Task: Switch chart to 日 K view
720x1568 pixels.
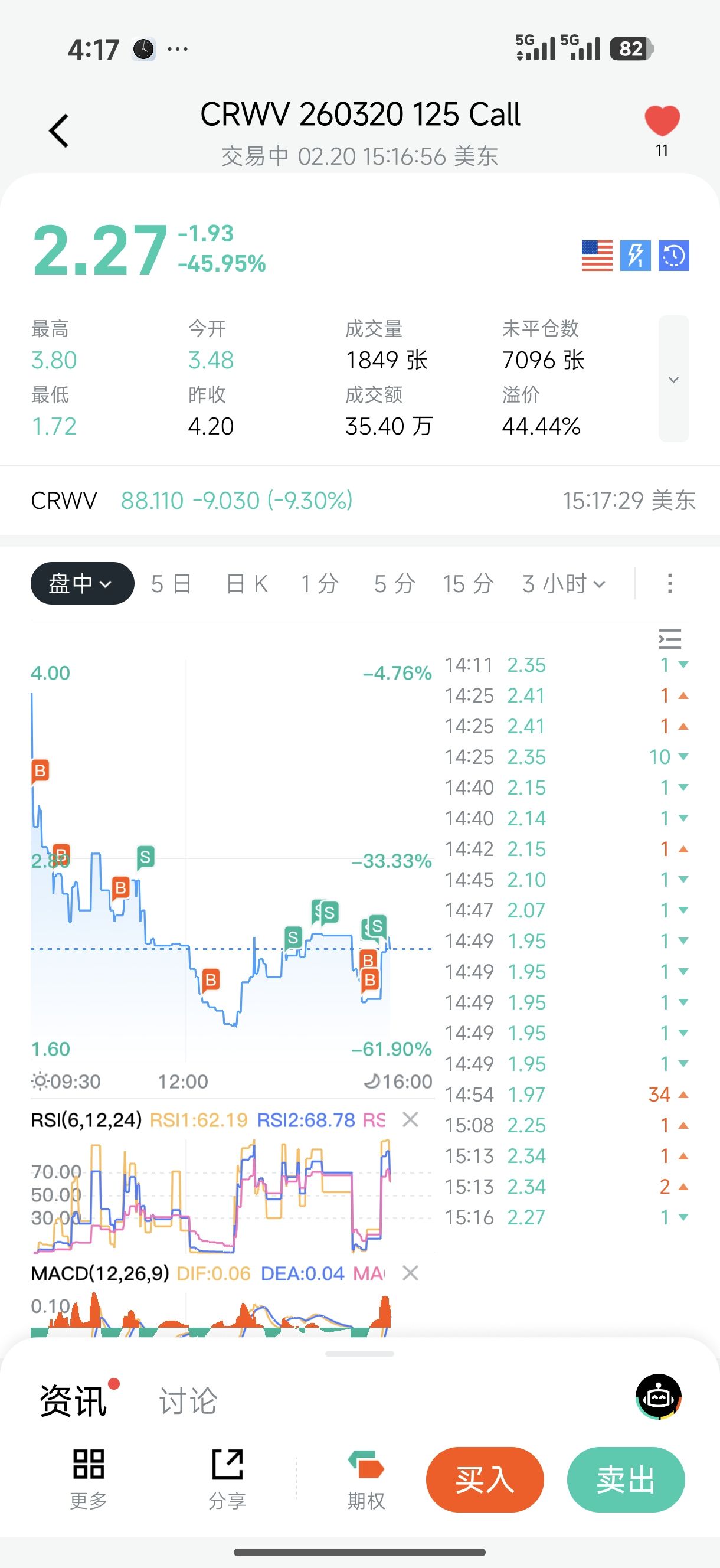Action: click(247, 584)
